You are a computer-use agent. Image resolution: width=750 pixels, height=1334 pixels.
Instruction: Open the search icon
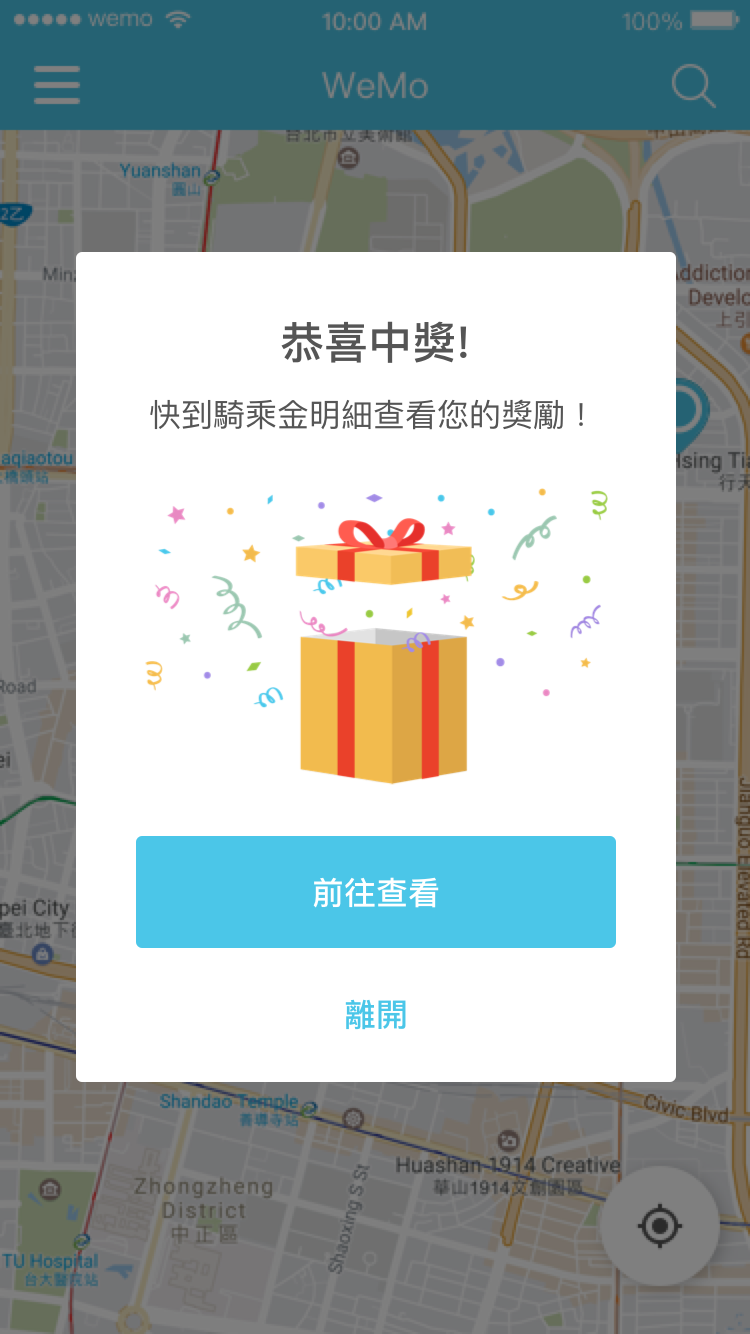692,85
